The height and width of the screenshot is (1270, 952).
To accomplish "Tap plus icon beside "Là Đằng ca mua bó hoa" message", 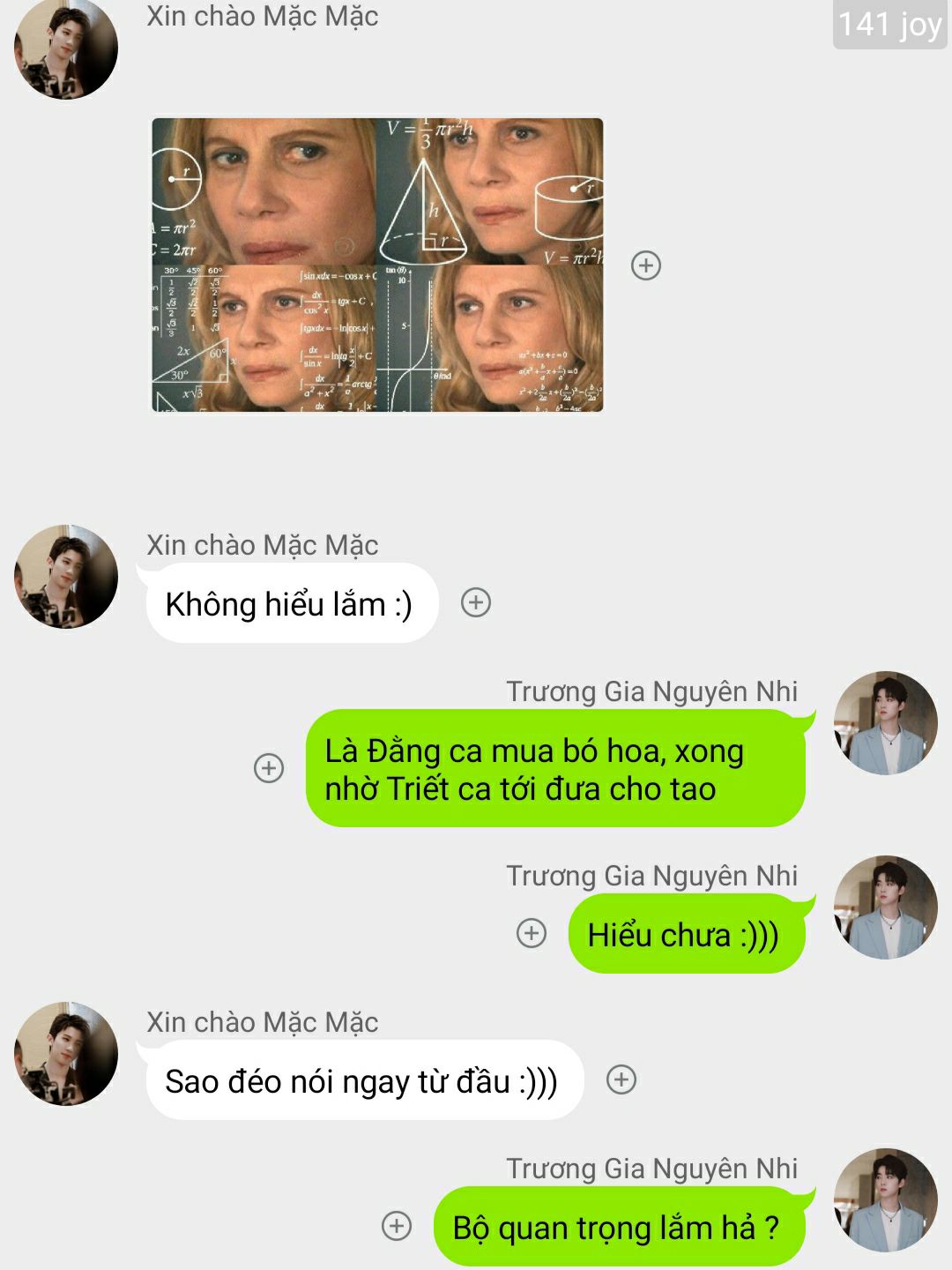I will (x=269, y=767).
